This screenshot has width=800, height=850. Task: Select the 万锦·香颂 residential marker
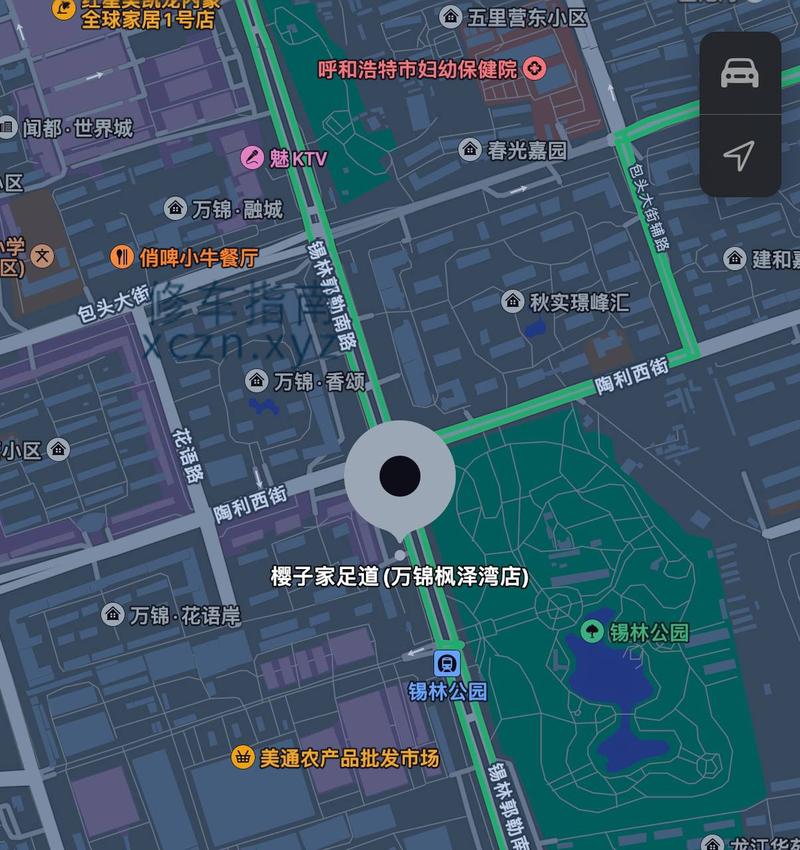(x=257, y=380)
